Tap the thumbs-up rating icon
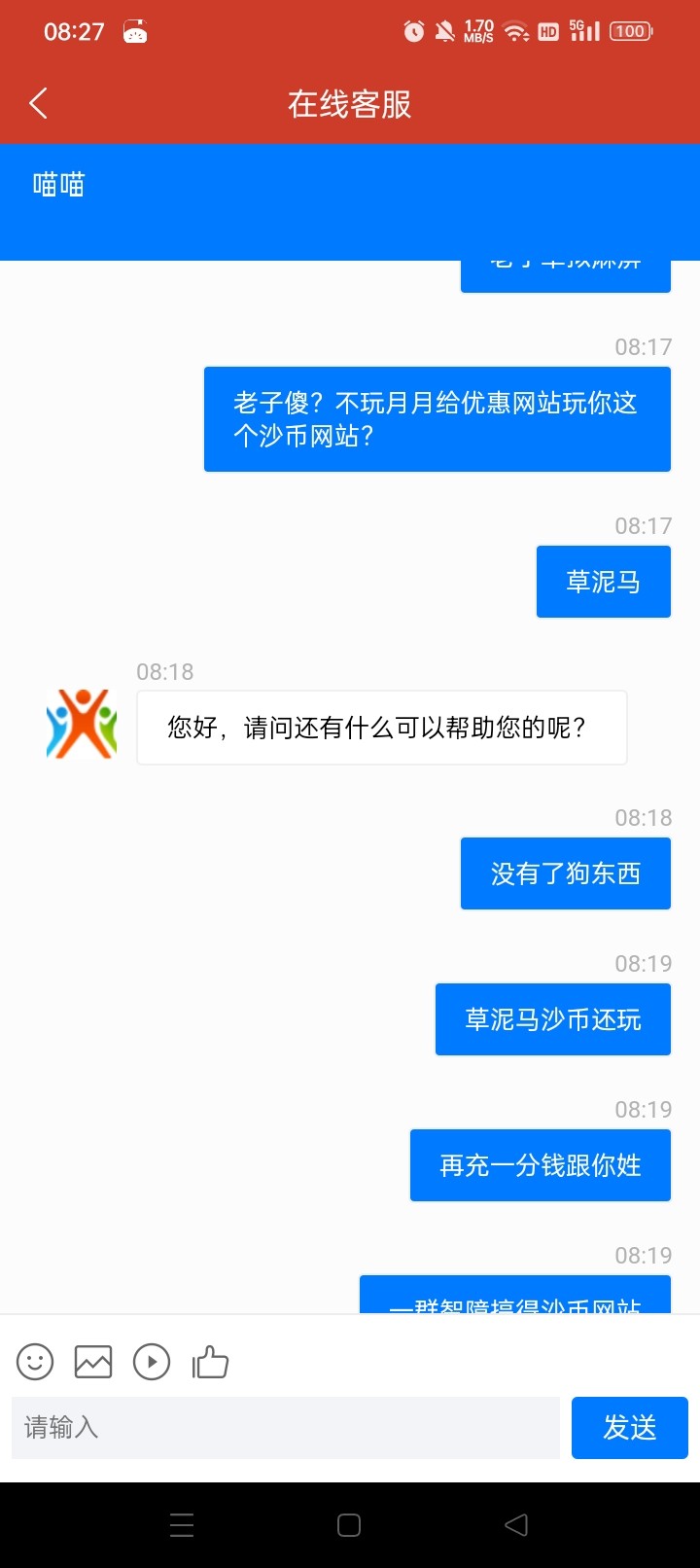 210,1362
